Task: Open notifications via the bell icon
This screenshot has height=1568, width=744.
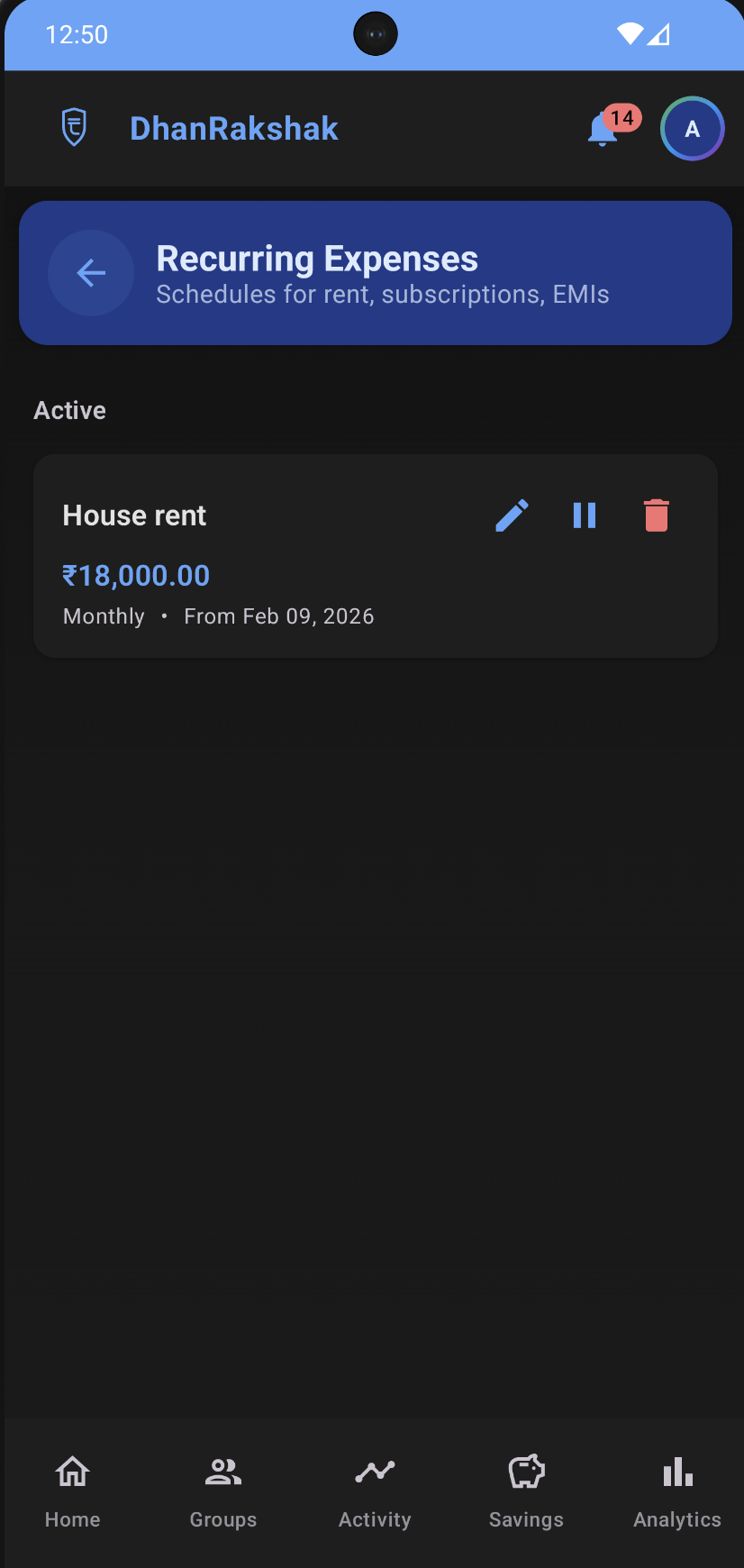Action: 602,129
